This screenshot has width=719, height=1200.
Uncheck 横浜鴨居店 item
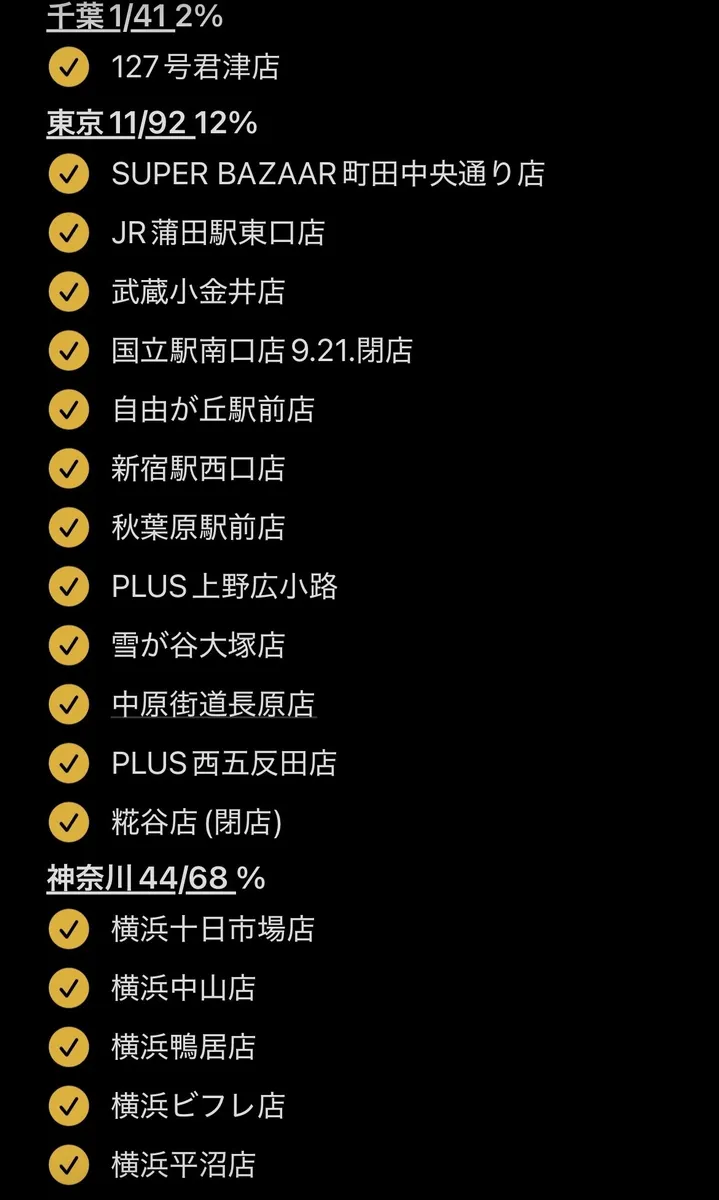68,1047
